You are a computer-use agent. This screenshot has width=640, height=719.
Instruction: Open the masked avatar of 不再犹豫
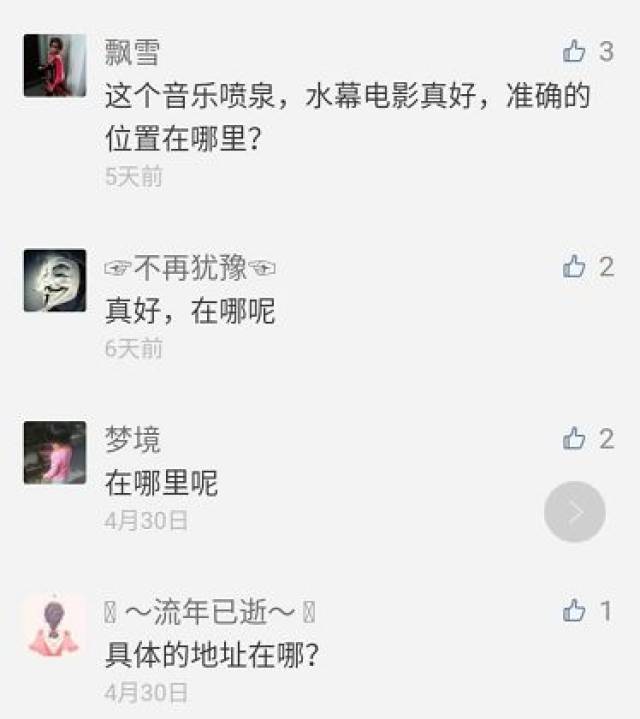54,280
